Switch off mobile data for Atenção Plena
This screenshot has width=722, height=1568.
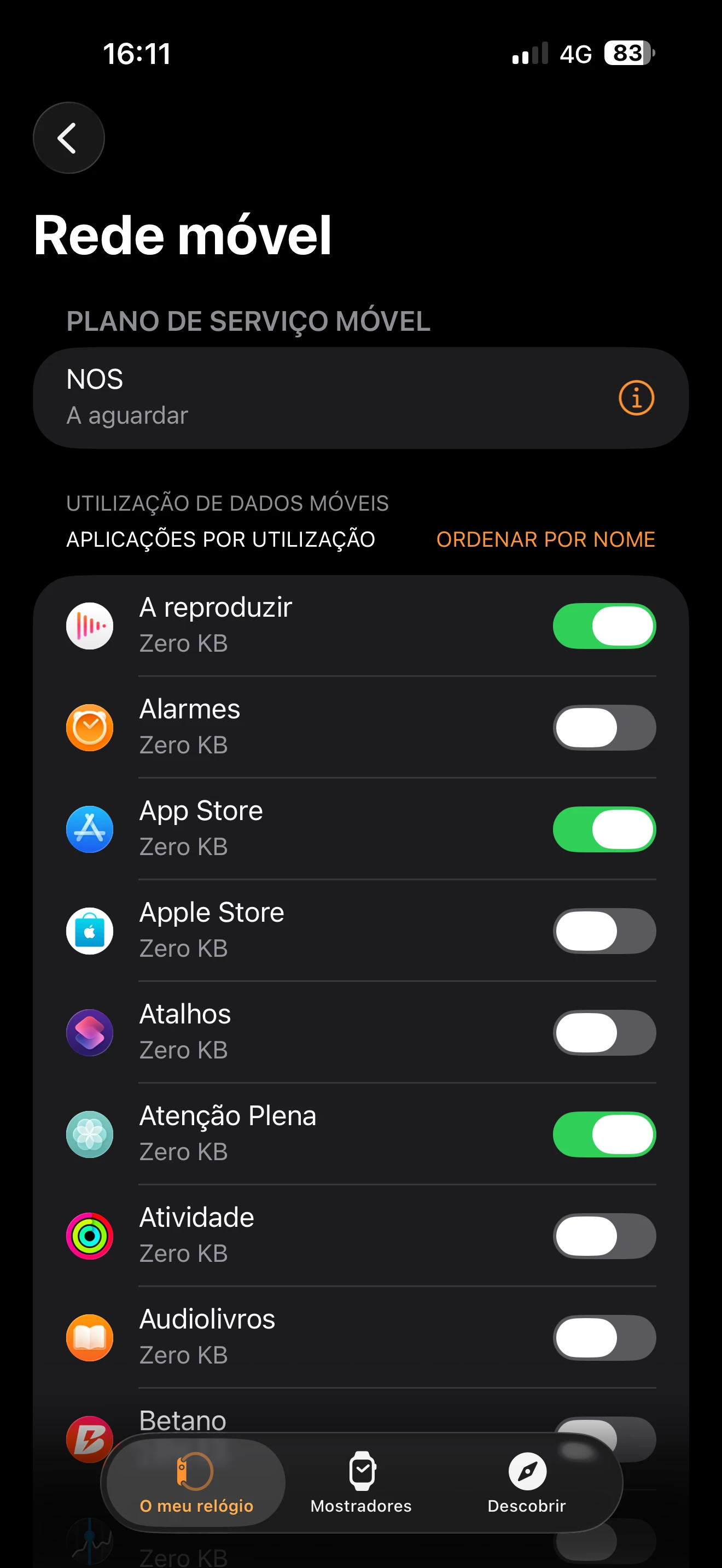(604, 1134)
